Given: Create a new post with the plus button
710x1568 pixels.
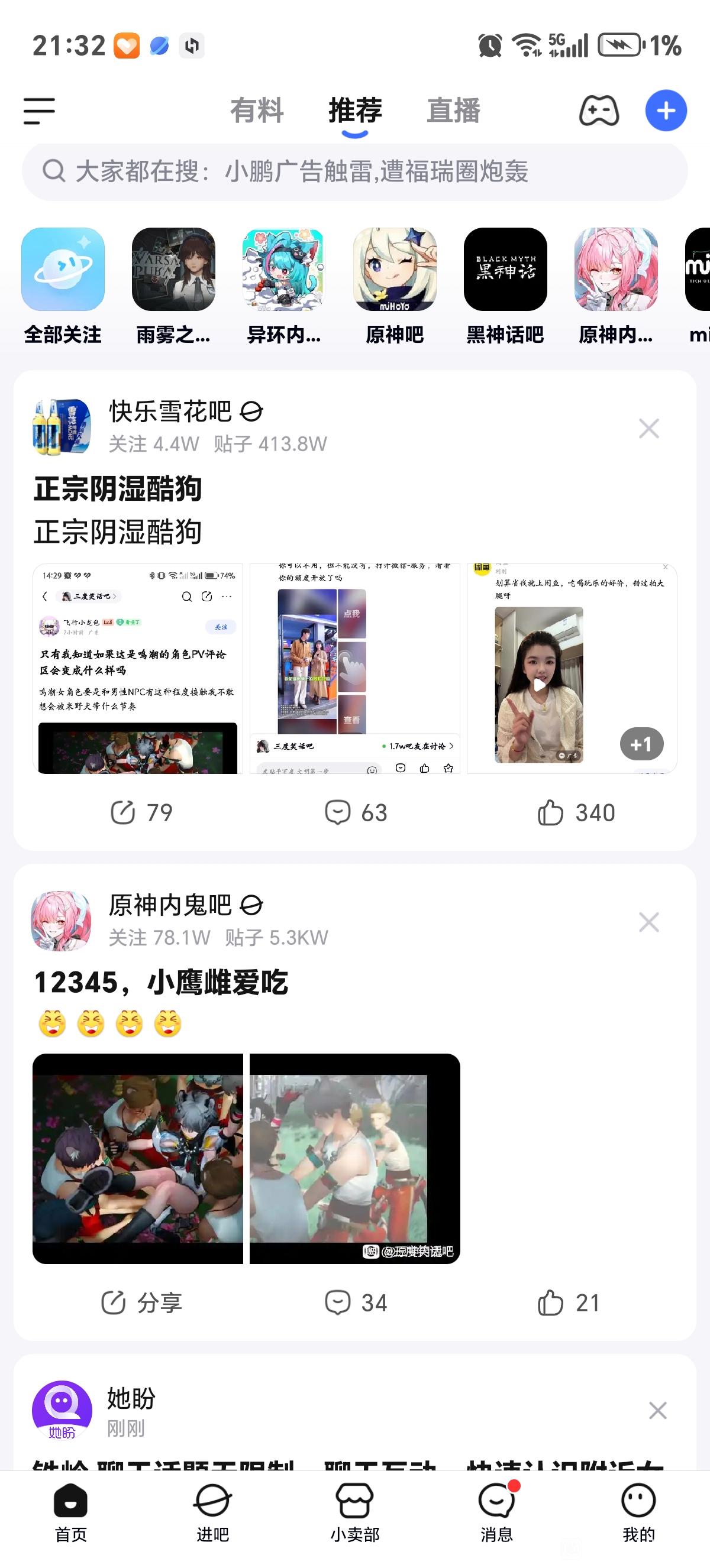Looking at the screenshot, I should pyautogui.click(x=666, y=111).
